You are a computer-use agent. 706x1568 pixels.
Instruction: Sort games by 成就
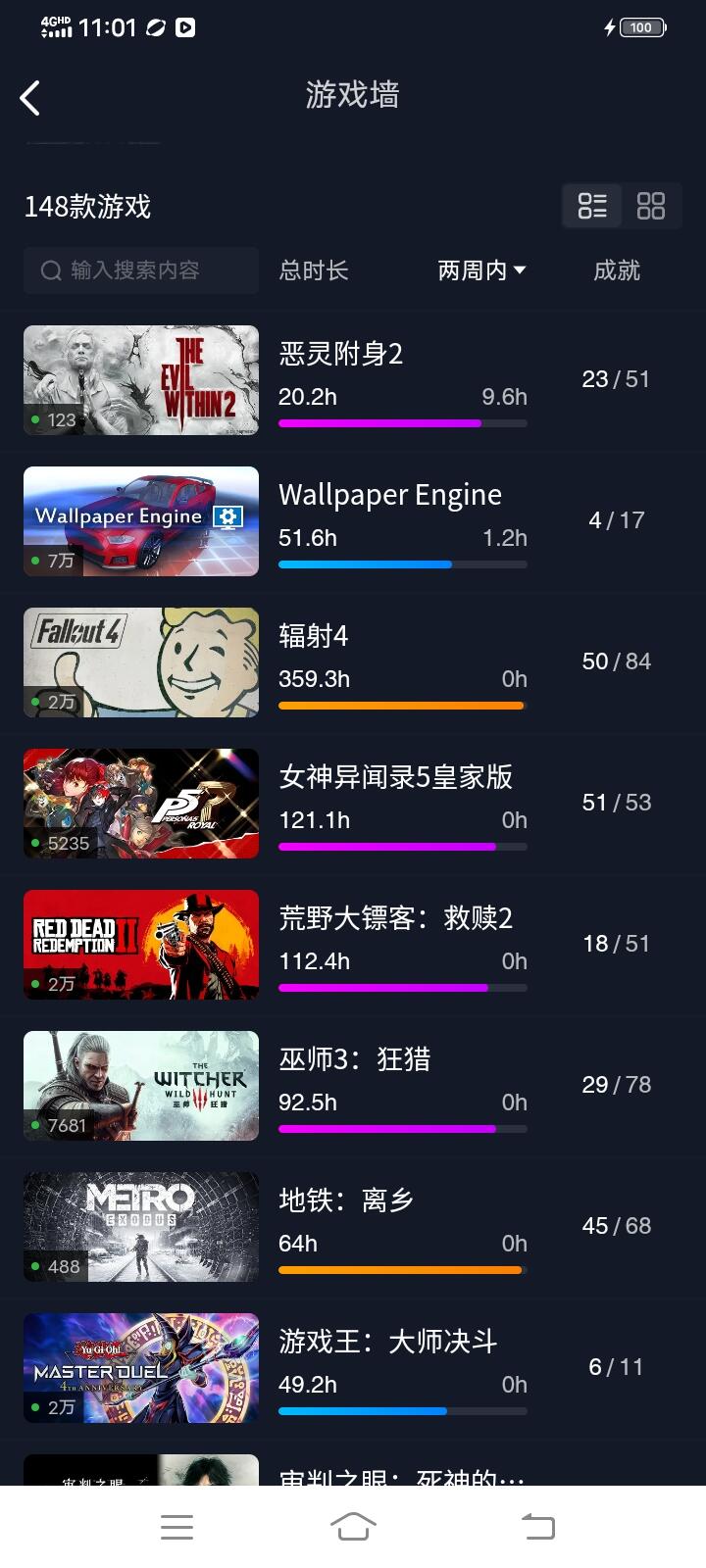tap(617, 270)
